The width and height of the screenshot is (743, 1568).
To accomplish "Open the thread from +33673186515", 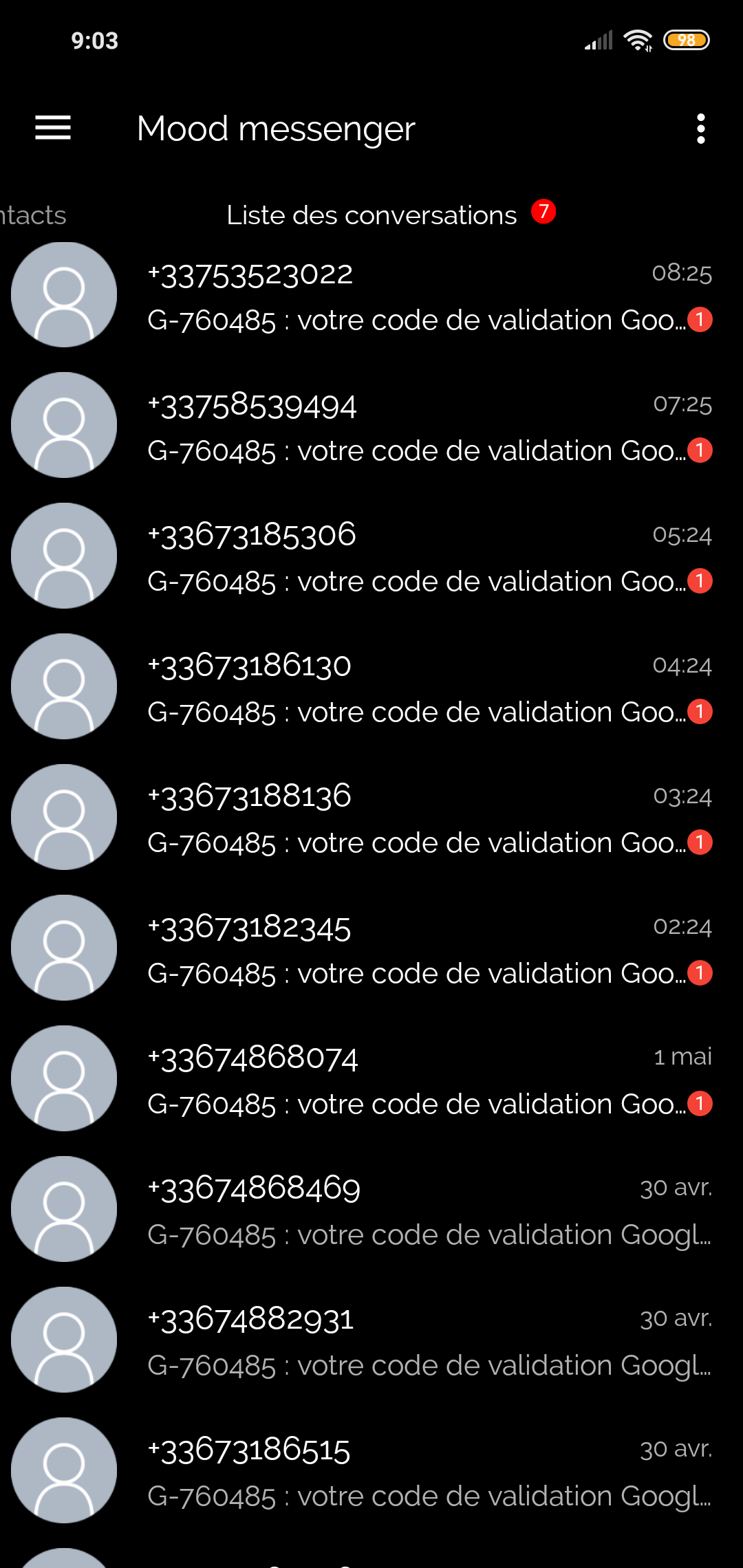I will click(371, 1470).
